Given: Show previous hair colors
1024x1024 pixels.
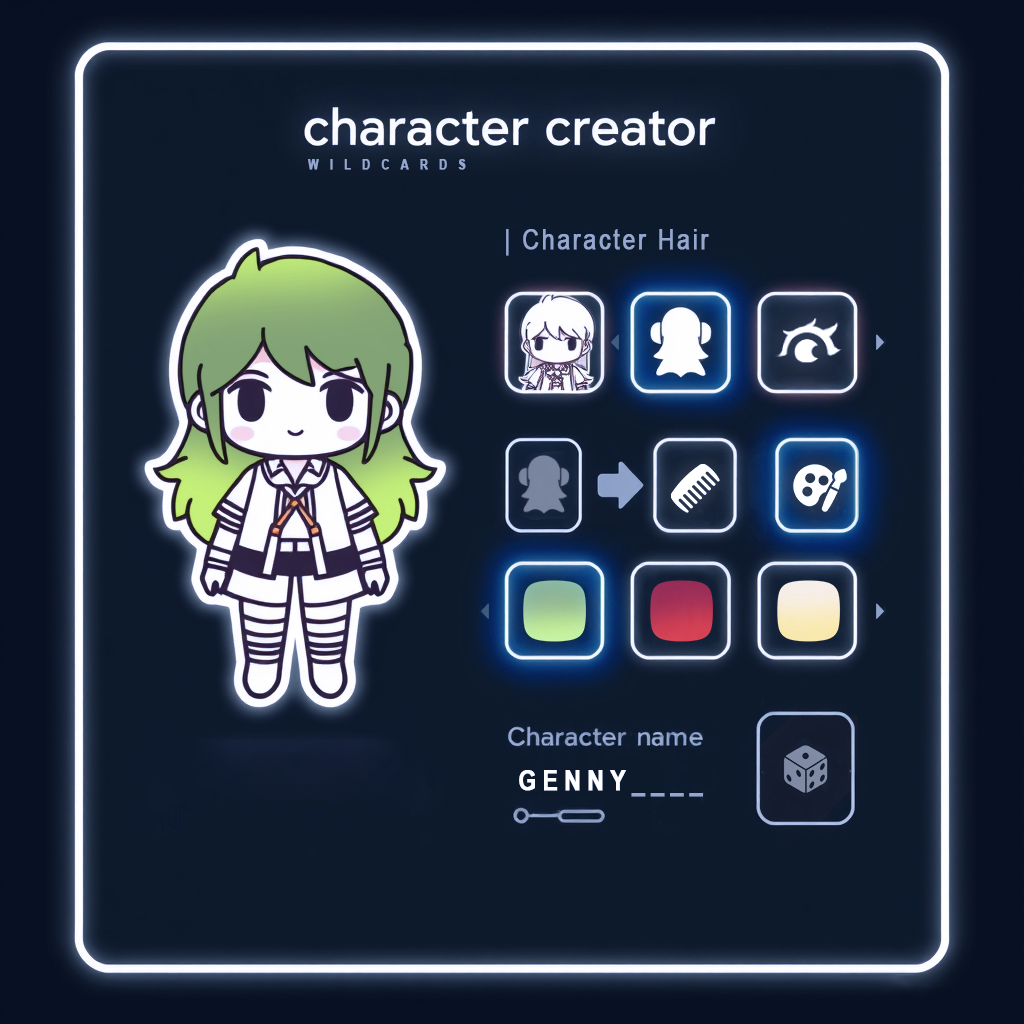Looking at the screenshot, I should pos(486,611).
